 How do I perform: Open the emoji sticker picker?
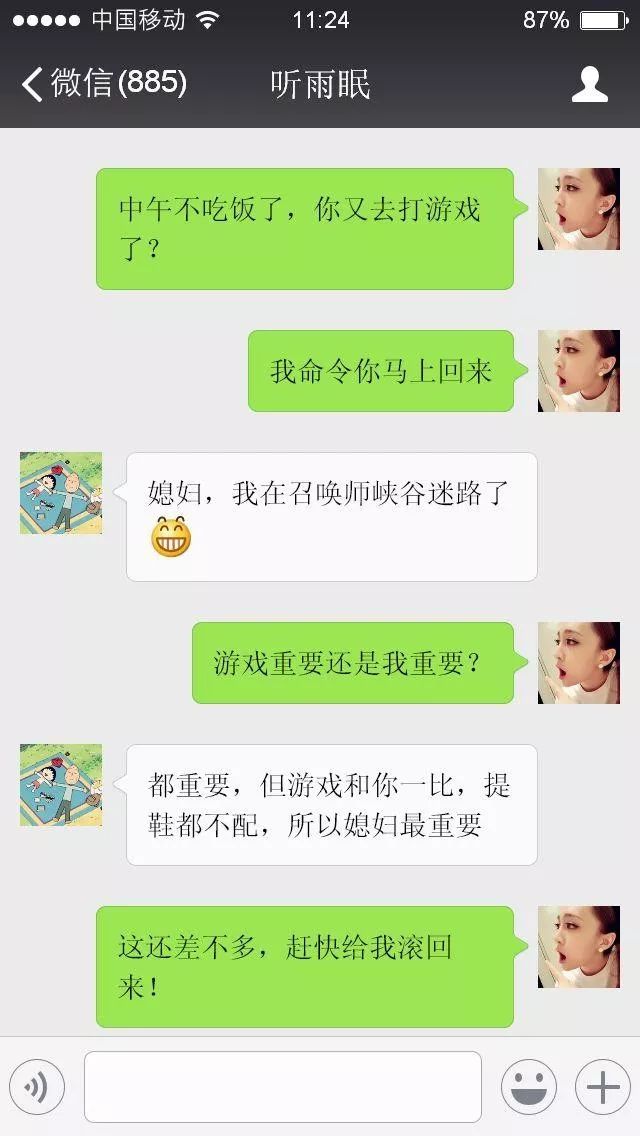pos(529,1087)
